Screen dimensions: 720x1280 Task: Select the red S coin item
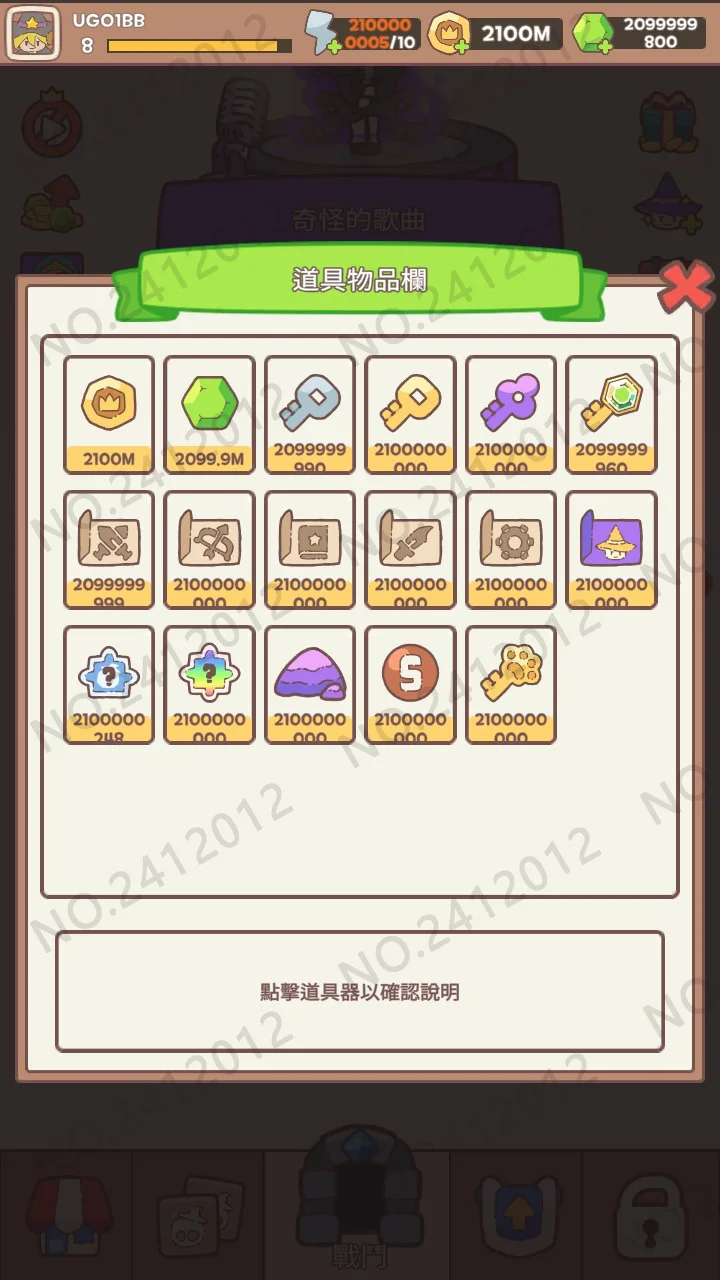click(410, 684)
